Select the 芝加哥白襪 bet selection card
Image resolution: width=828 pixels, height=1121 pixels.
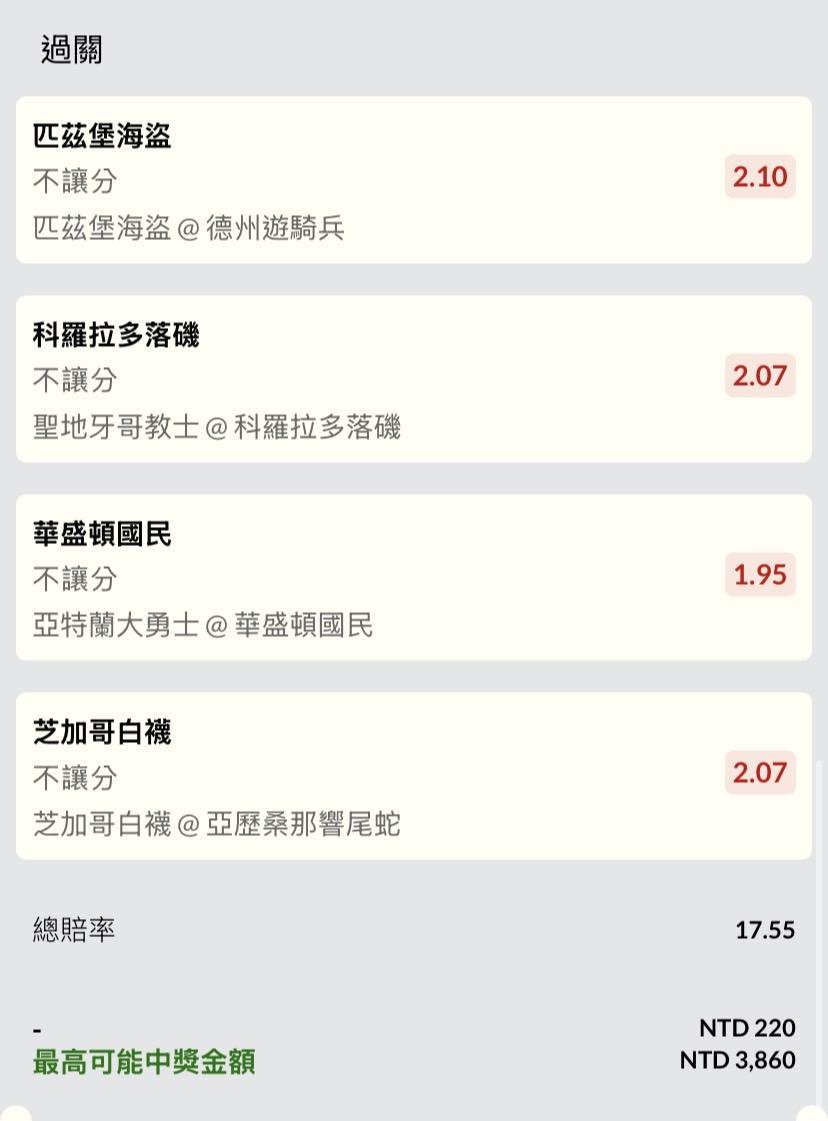[413, 776]
